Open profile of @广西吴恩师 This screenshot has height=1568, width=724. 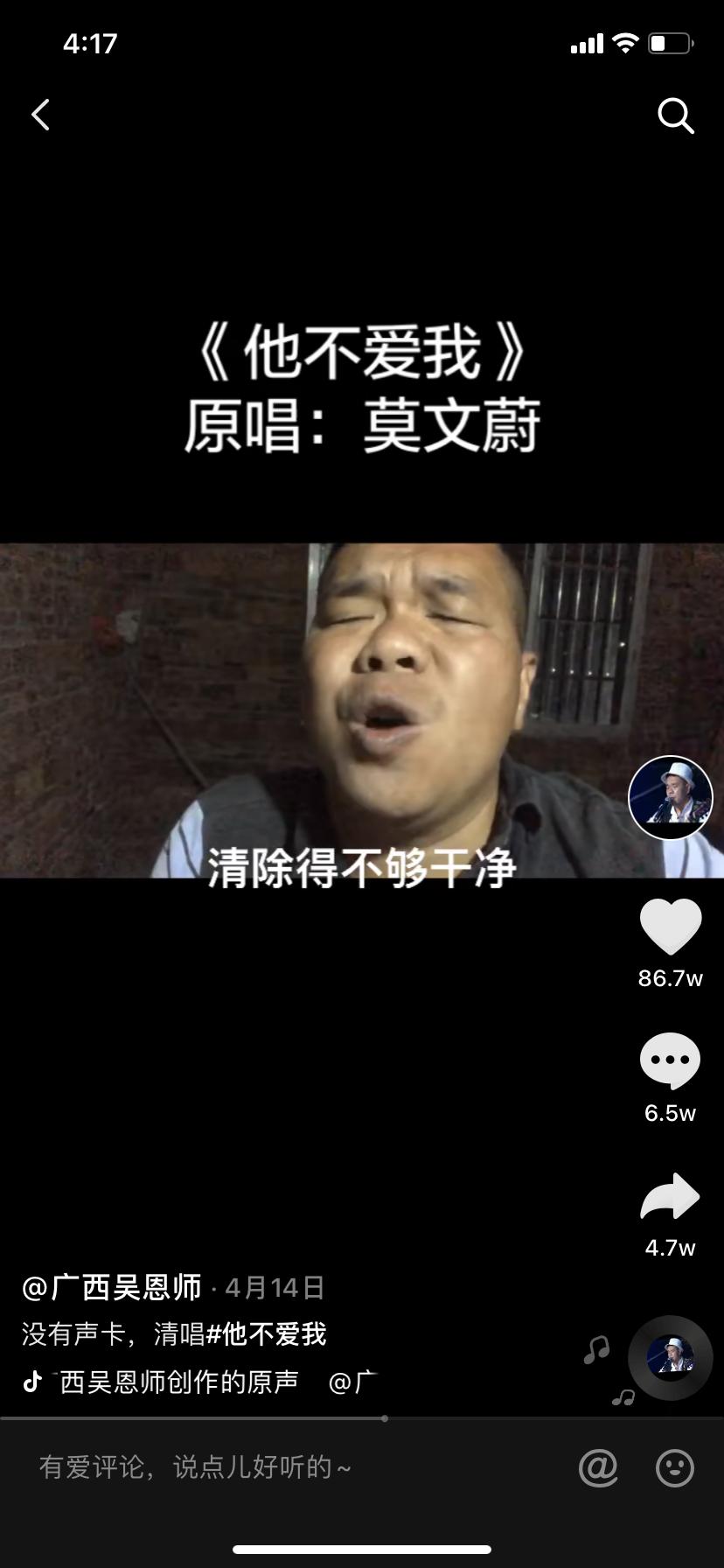(x=111, y=1286)
